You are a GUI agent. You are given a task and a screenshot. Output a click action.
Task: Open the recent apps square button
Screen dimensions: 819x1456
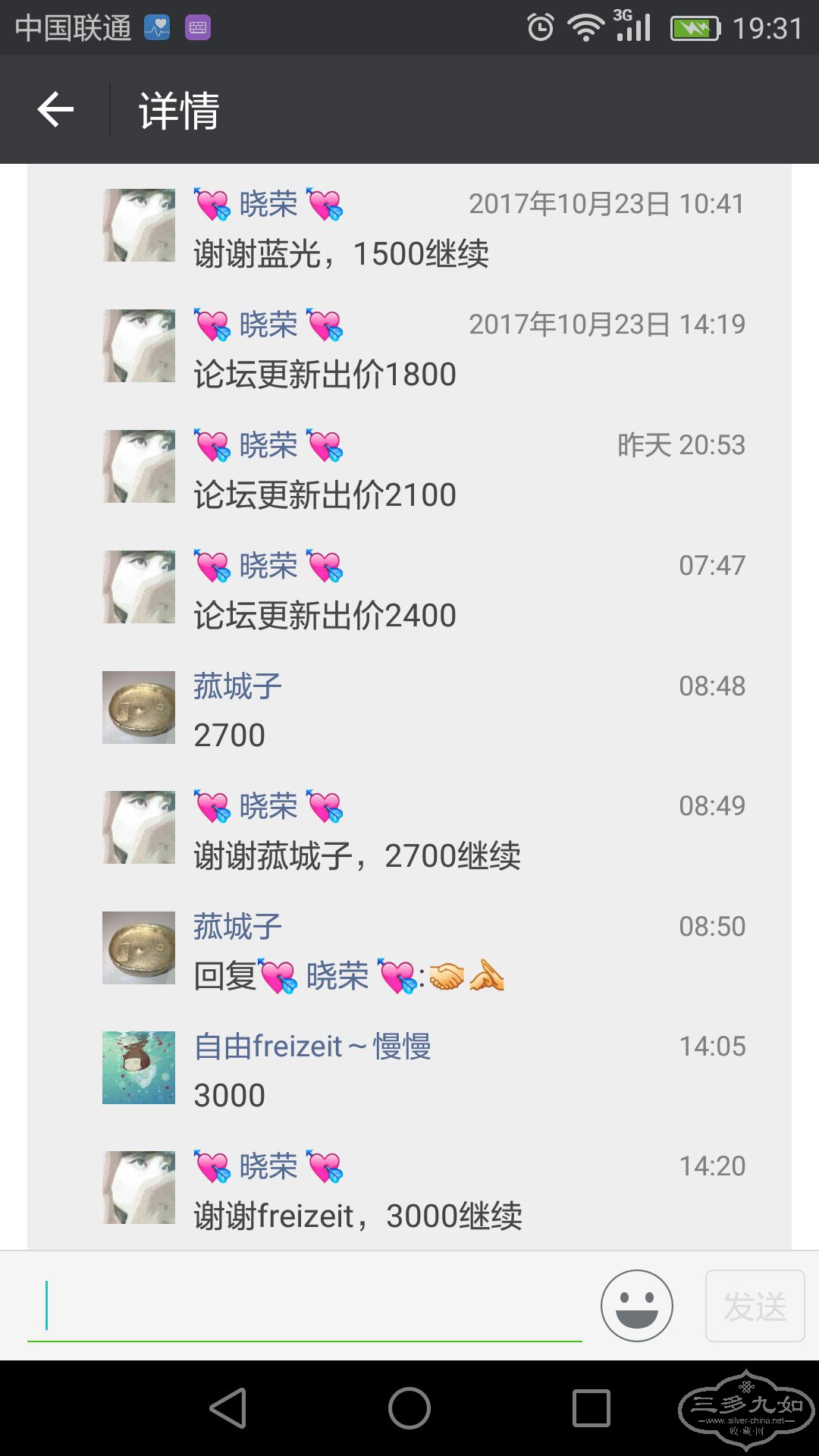[x=591, y=1408]
